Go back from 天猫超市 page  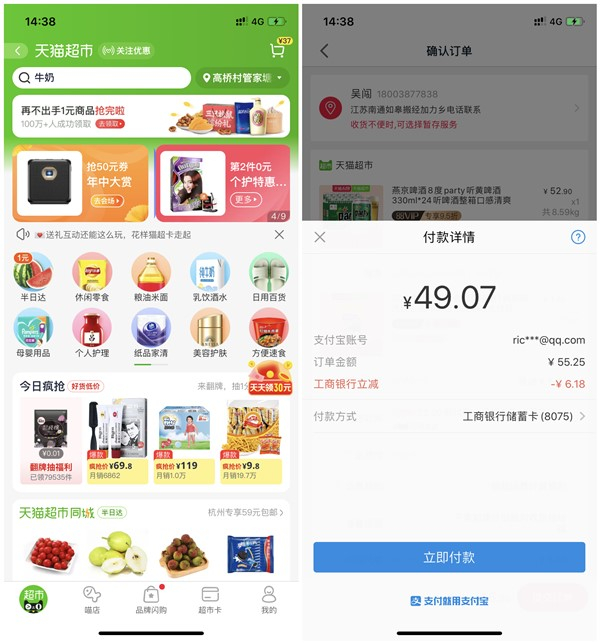coord(19,51)
